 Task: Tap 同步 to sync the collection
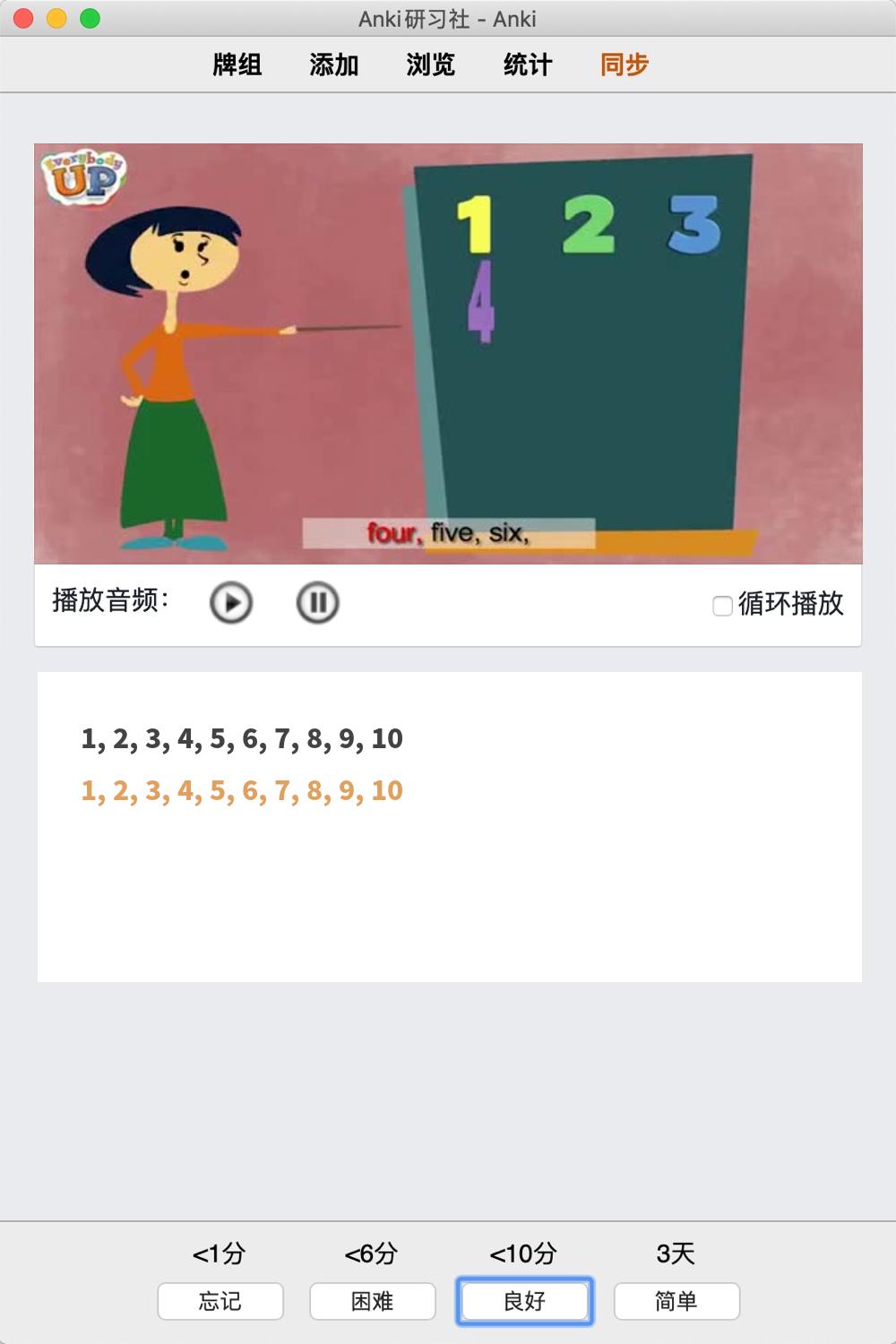(x=625, y=65)
